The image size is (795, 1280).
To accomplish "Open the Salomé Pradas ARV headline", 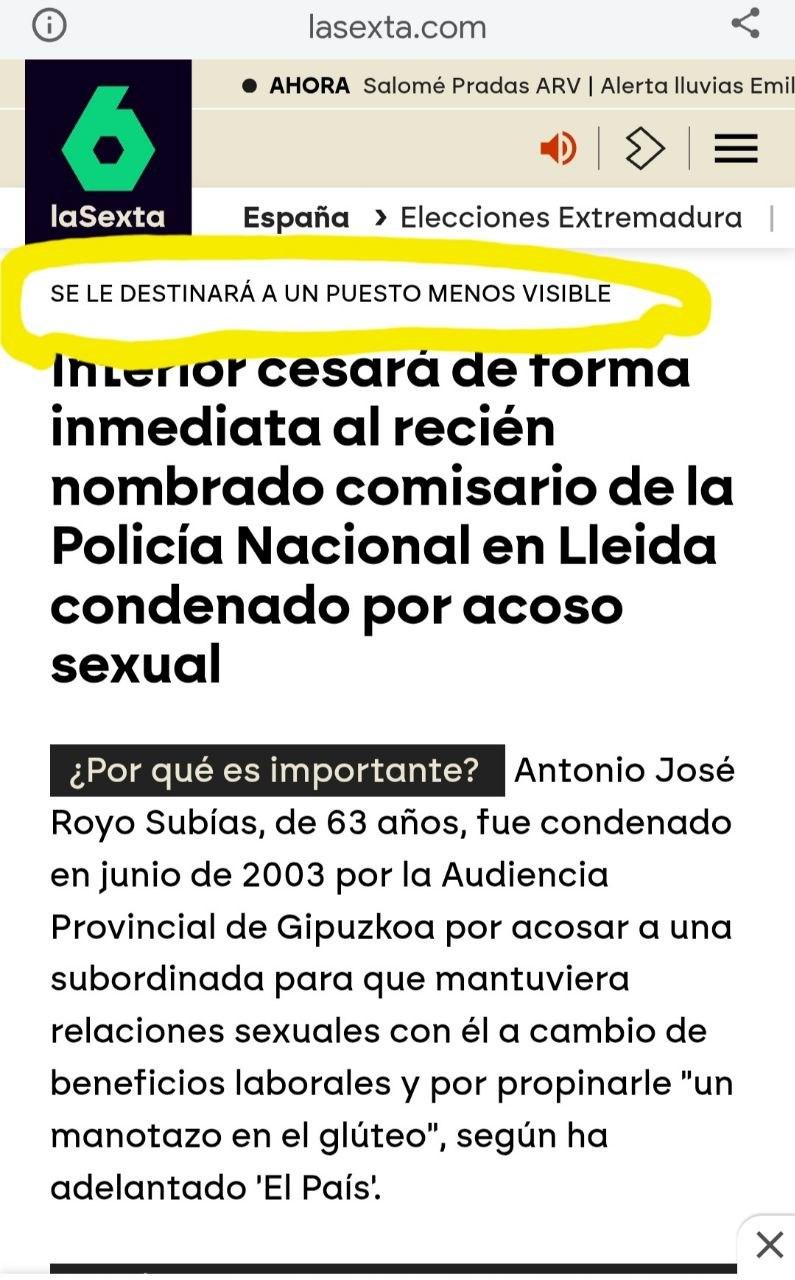I will click(x=471, y=86).
